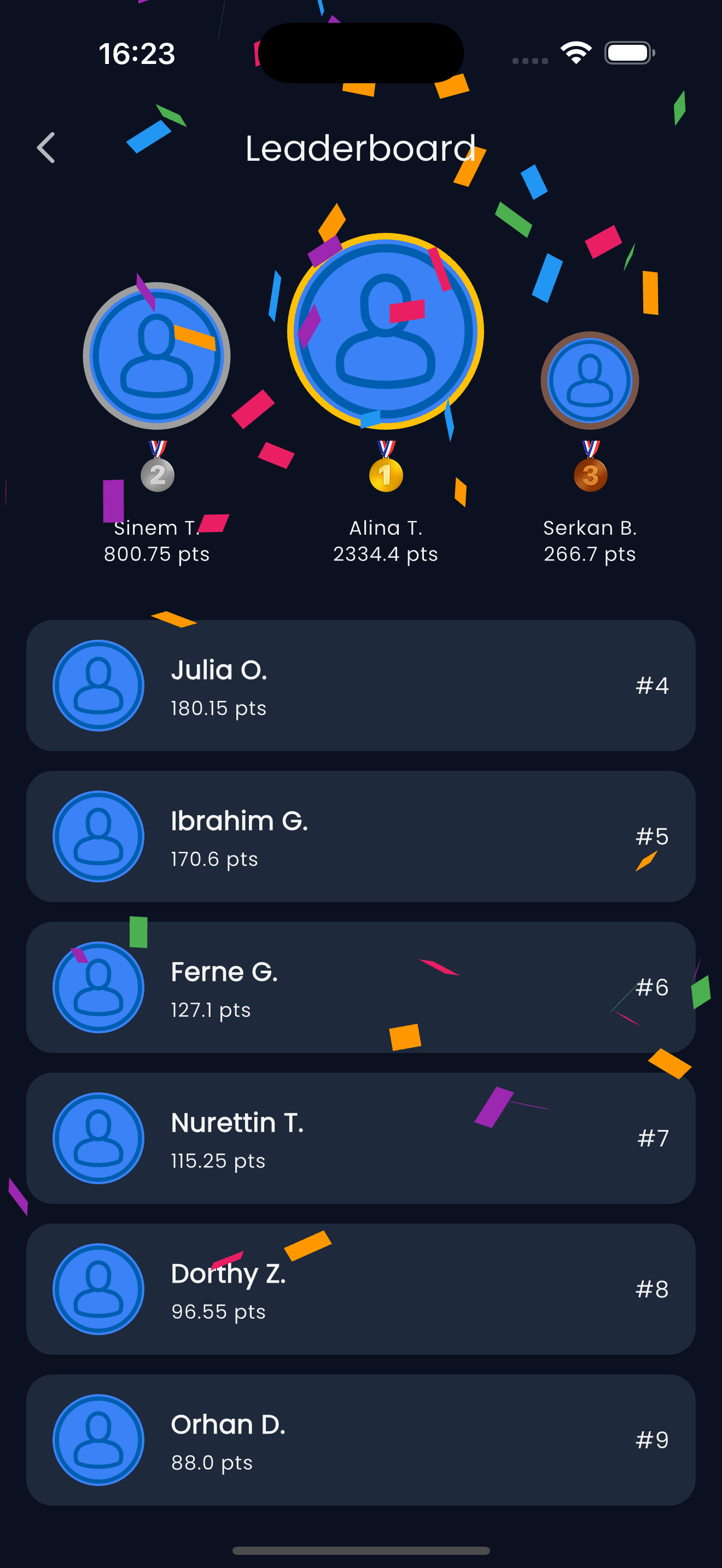Tap the 2334.4 pts score text
Image resolution: width=722 pixels, height=1568 pixels.
click(386, 554)
